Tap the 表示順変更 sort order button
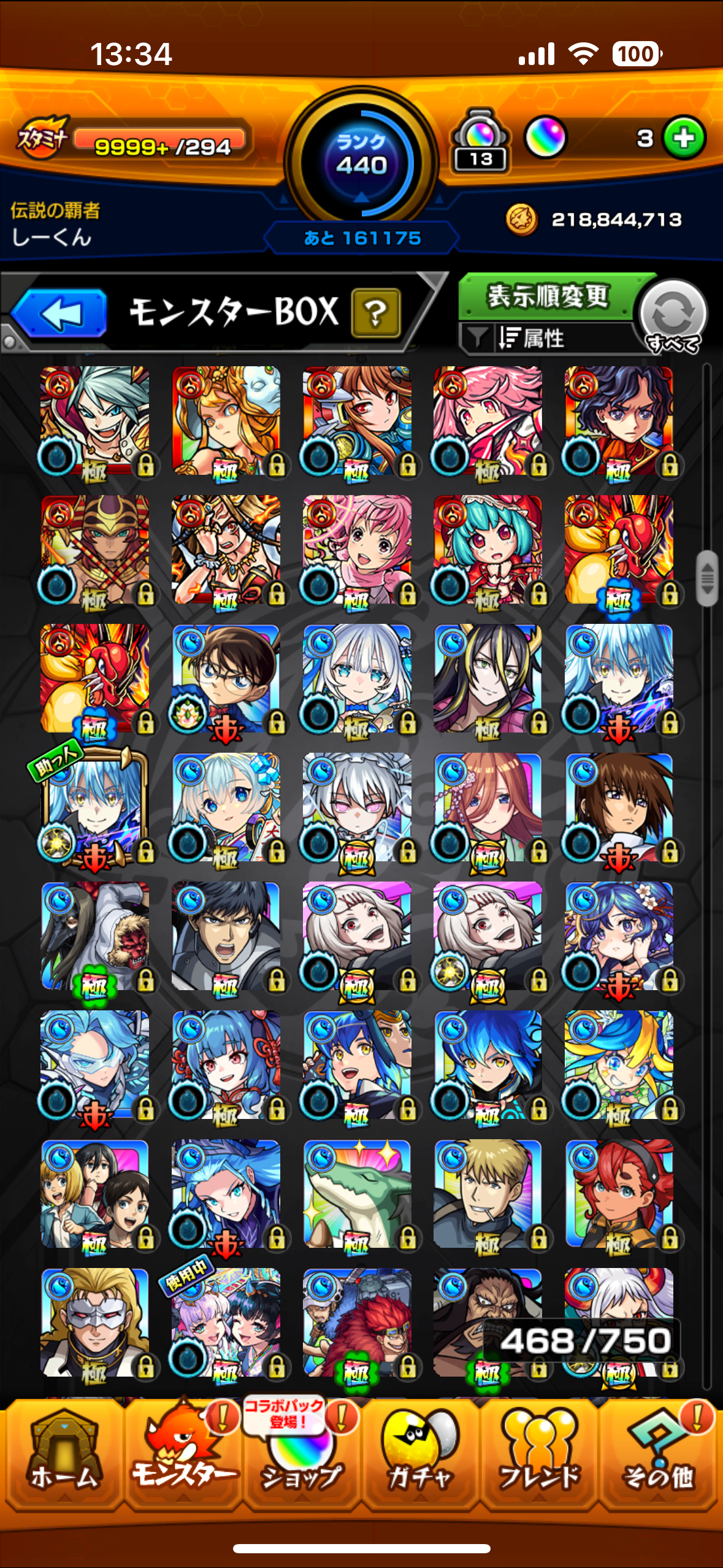The height and width of the screenshot is (1568, 723). pos(547,296)
